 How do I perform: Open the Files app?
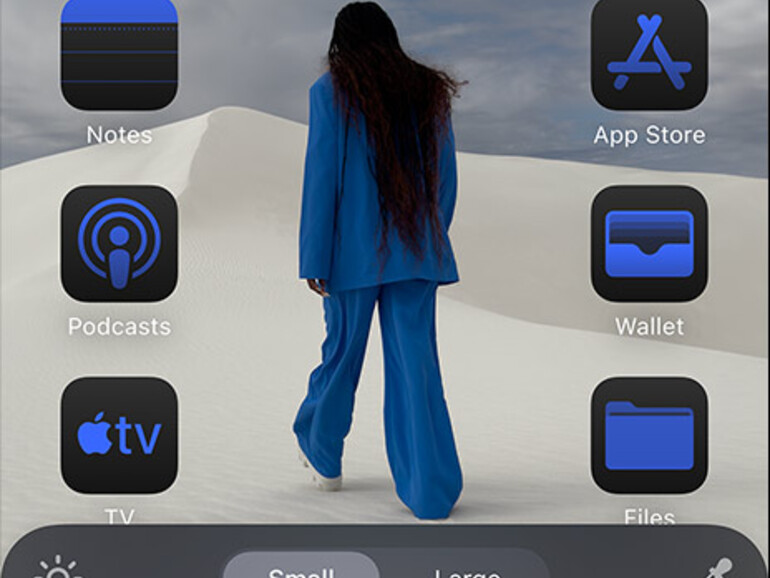coord(649,435)
